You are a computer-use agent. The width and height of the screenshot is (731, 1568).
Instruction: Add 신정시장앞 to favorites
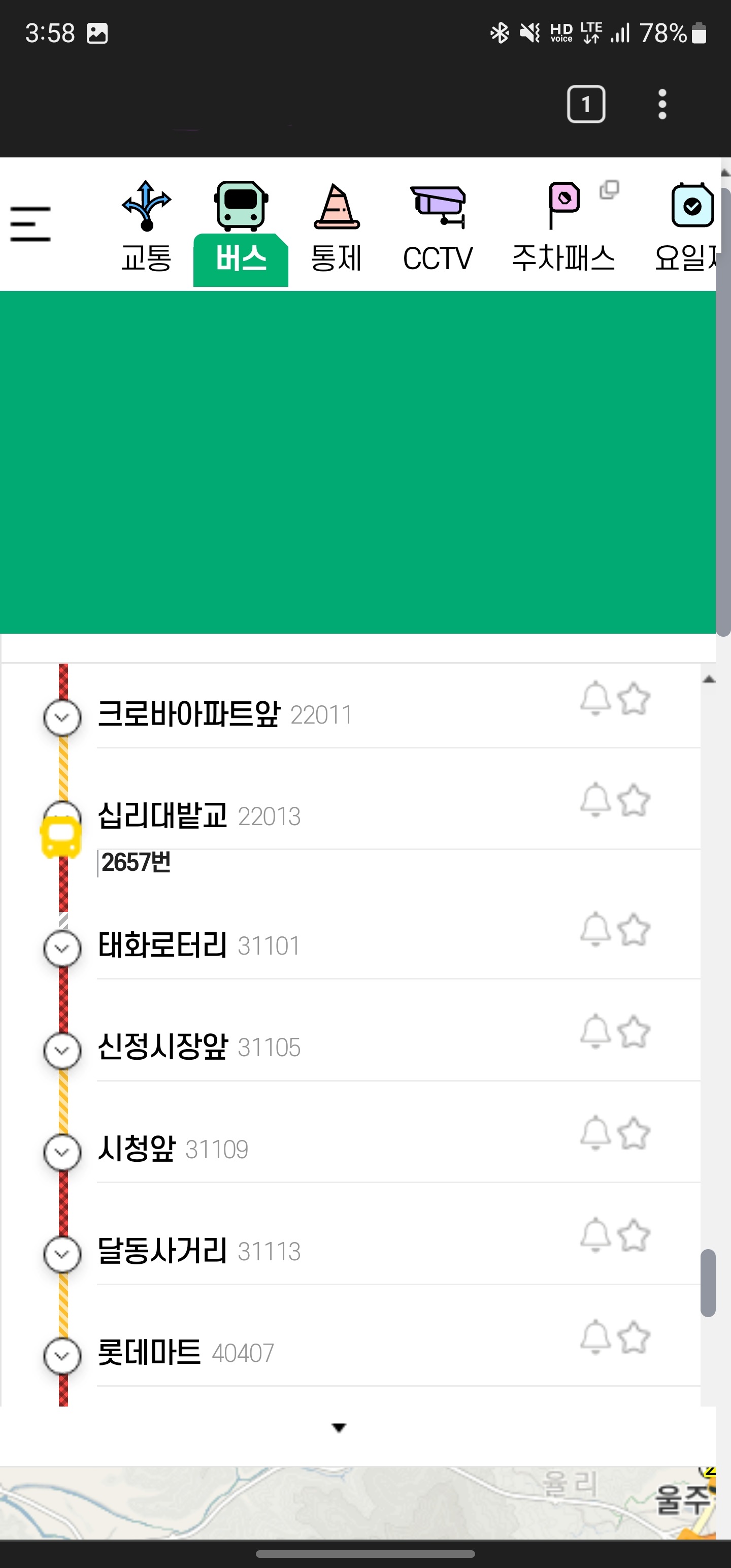(x=634, y=1031)
